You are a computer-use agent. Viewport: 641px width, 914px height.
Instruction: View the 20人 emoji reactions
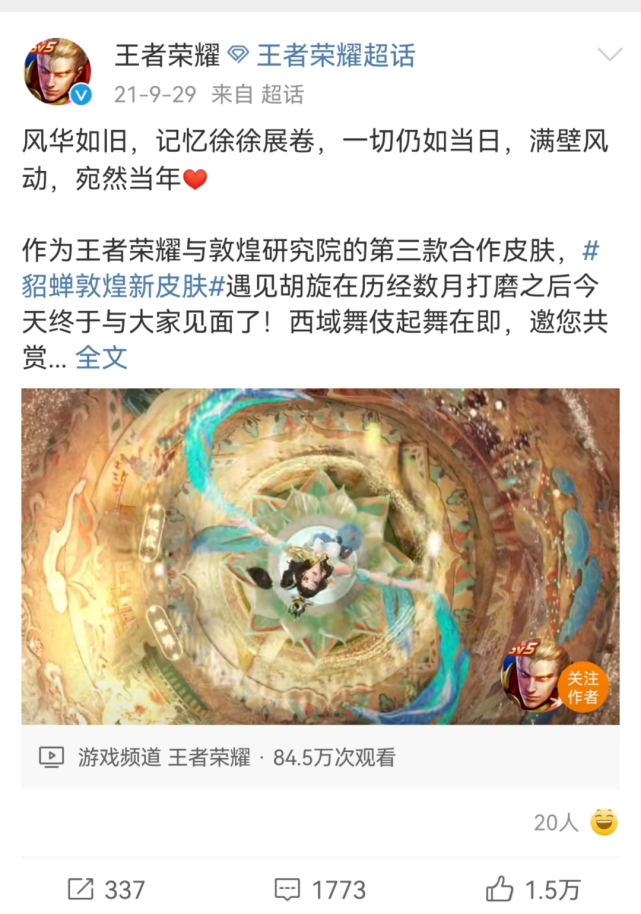pos(575,822)
